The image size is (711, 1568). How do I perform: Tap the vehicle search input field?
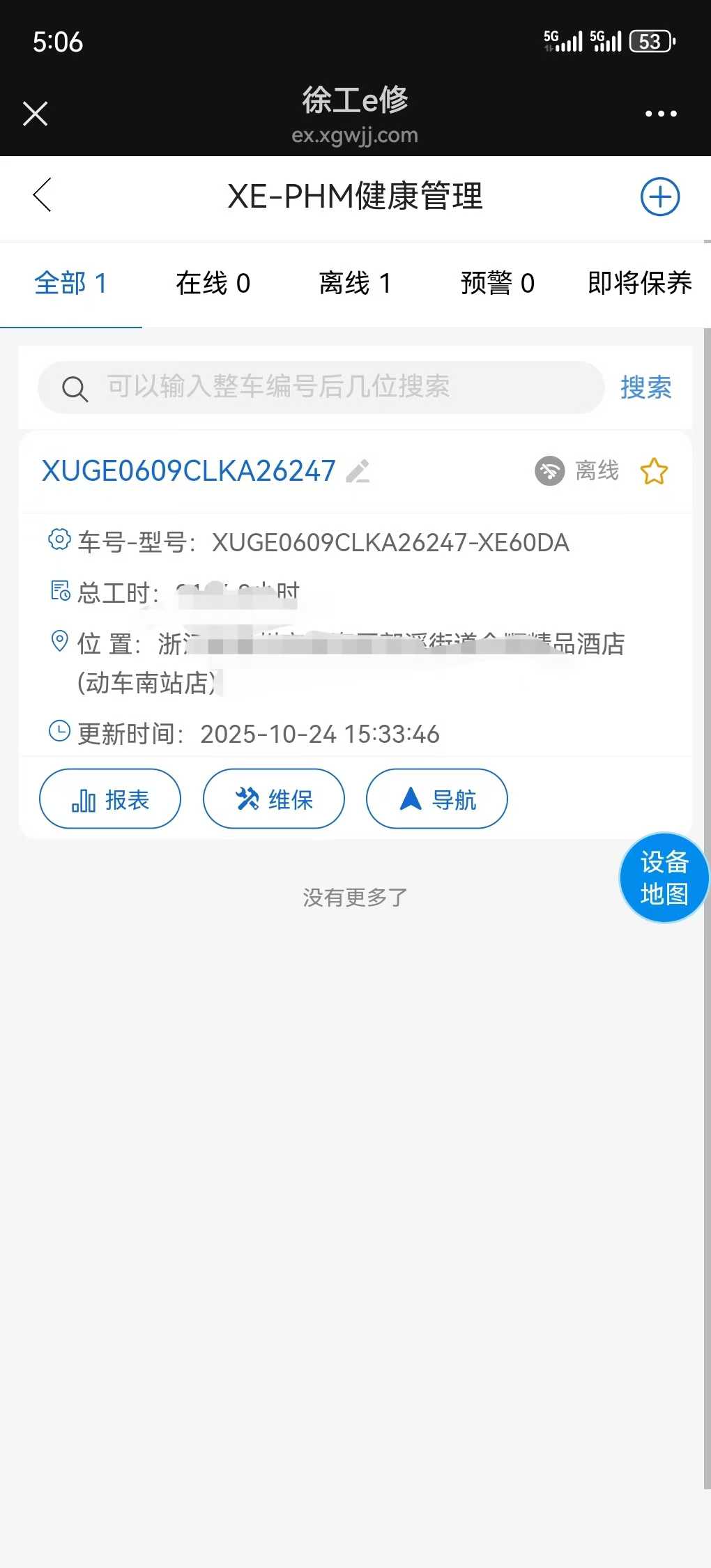click(314, 388)
